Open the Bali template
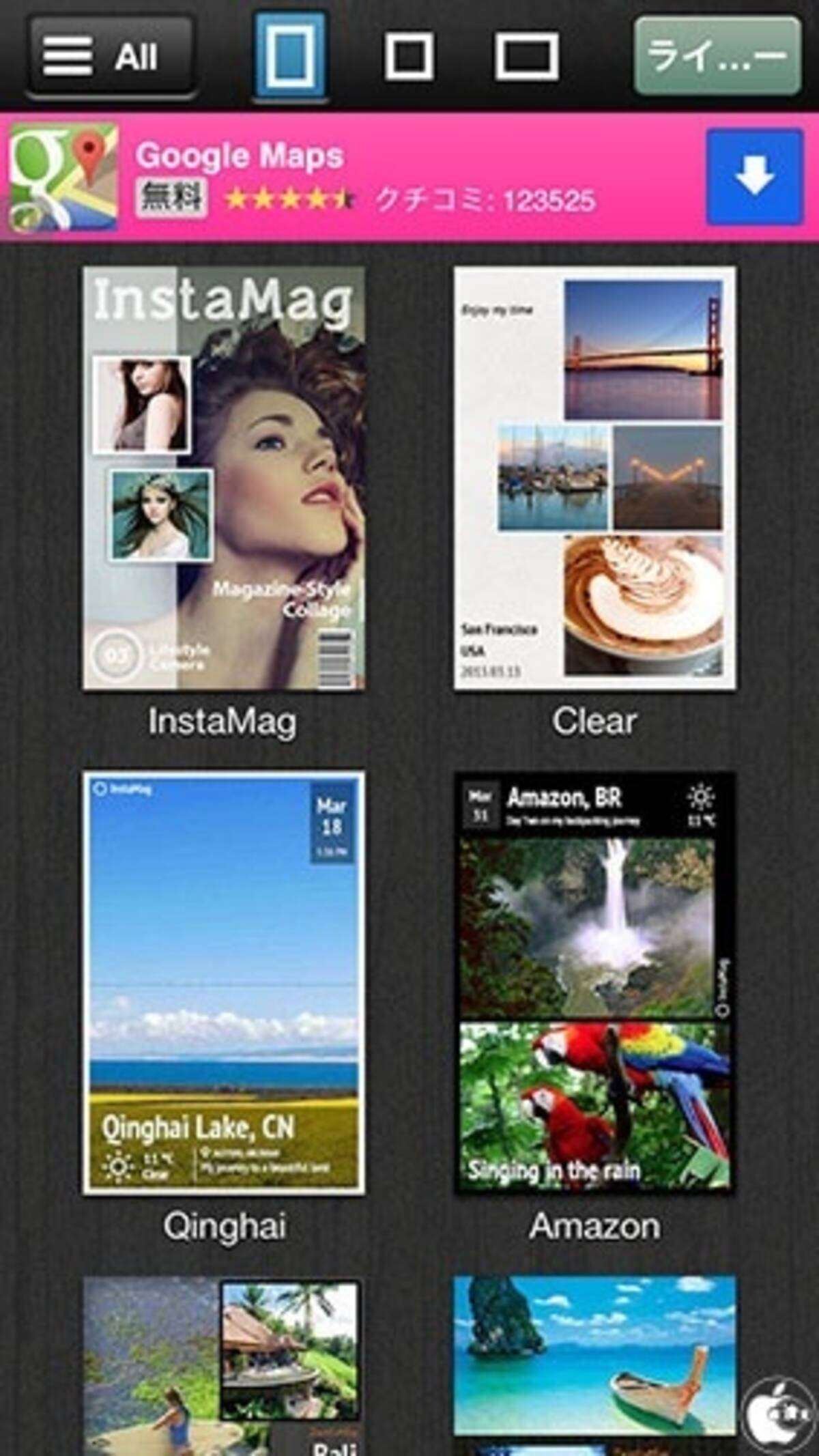The width and height of the screenshot is (819, 1456). (x=223, y=1365)
